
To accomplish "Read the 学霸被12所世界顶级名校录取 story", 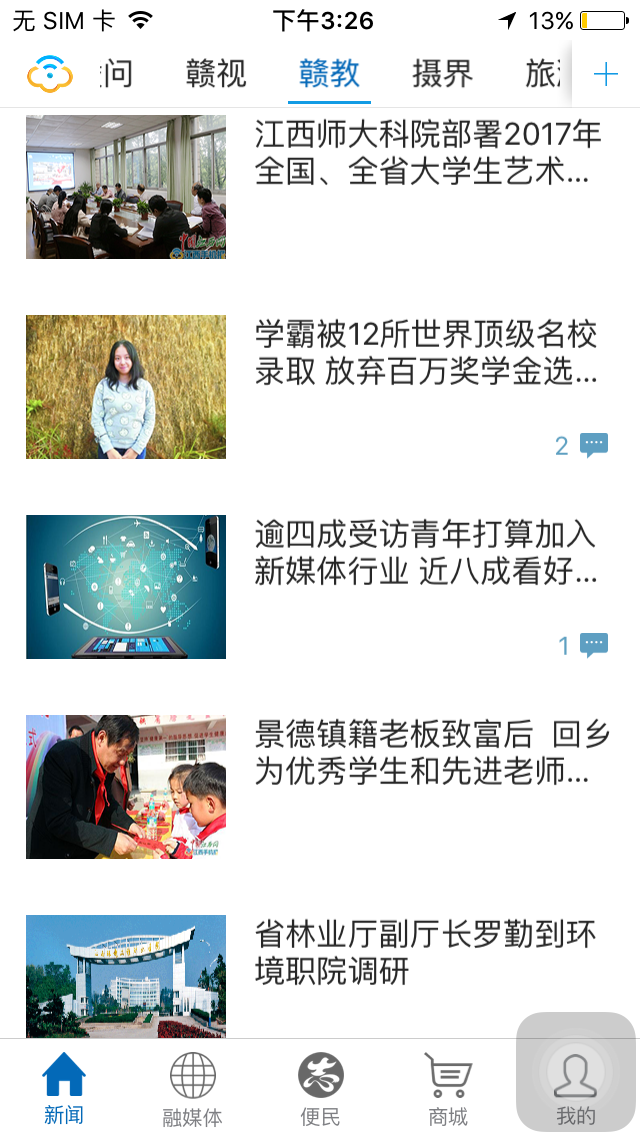I will 427,353.
